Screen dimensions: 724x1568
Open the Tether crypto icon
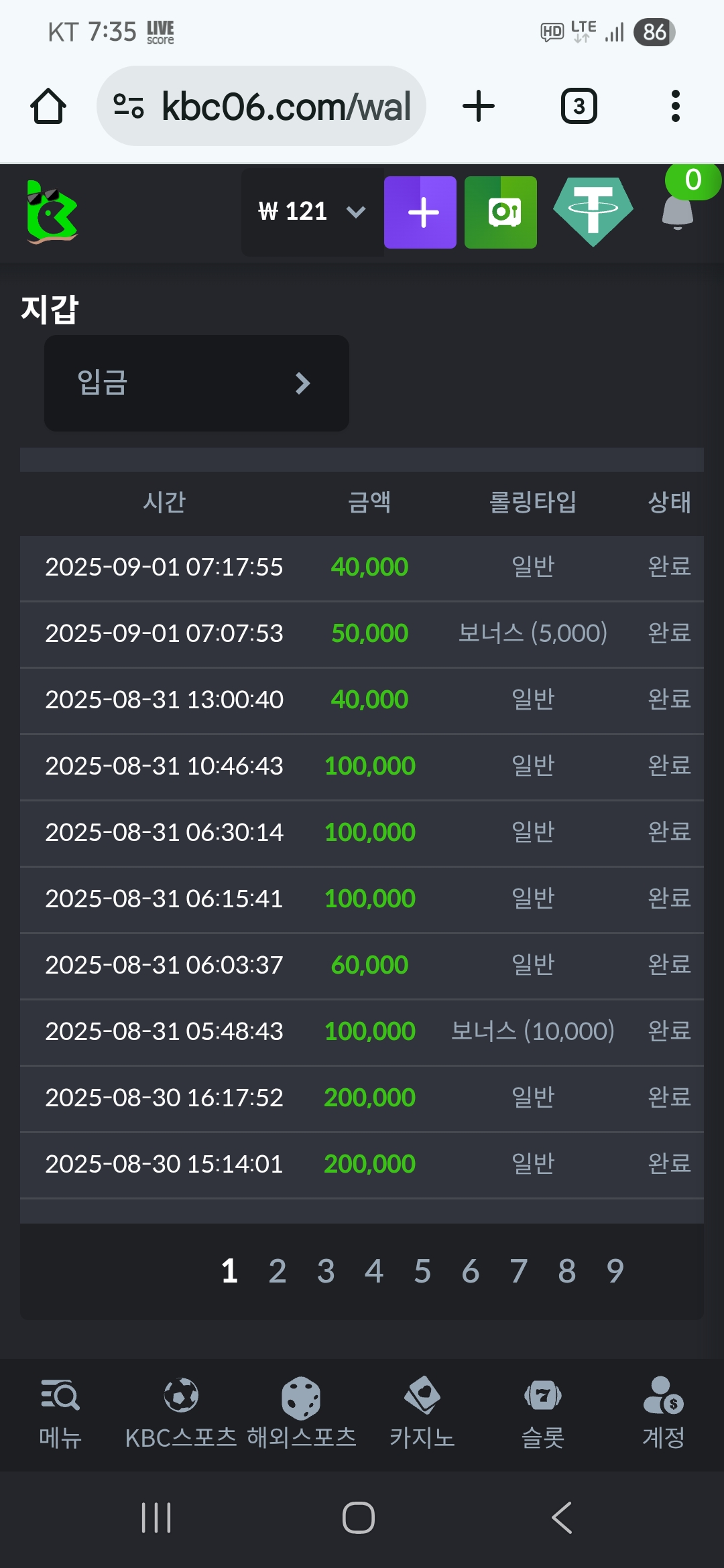click(x=593, y=212)
